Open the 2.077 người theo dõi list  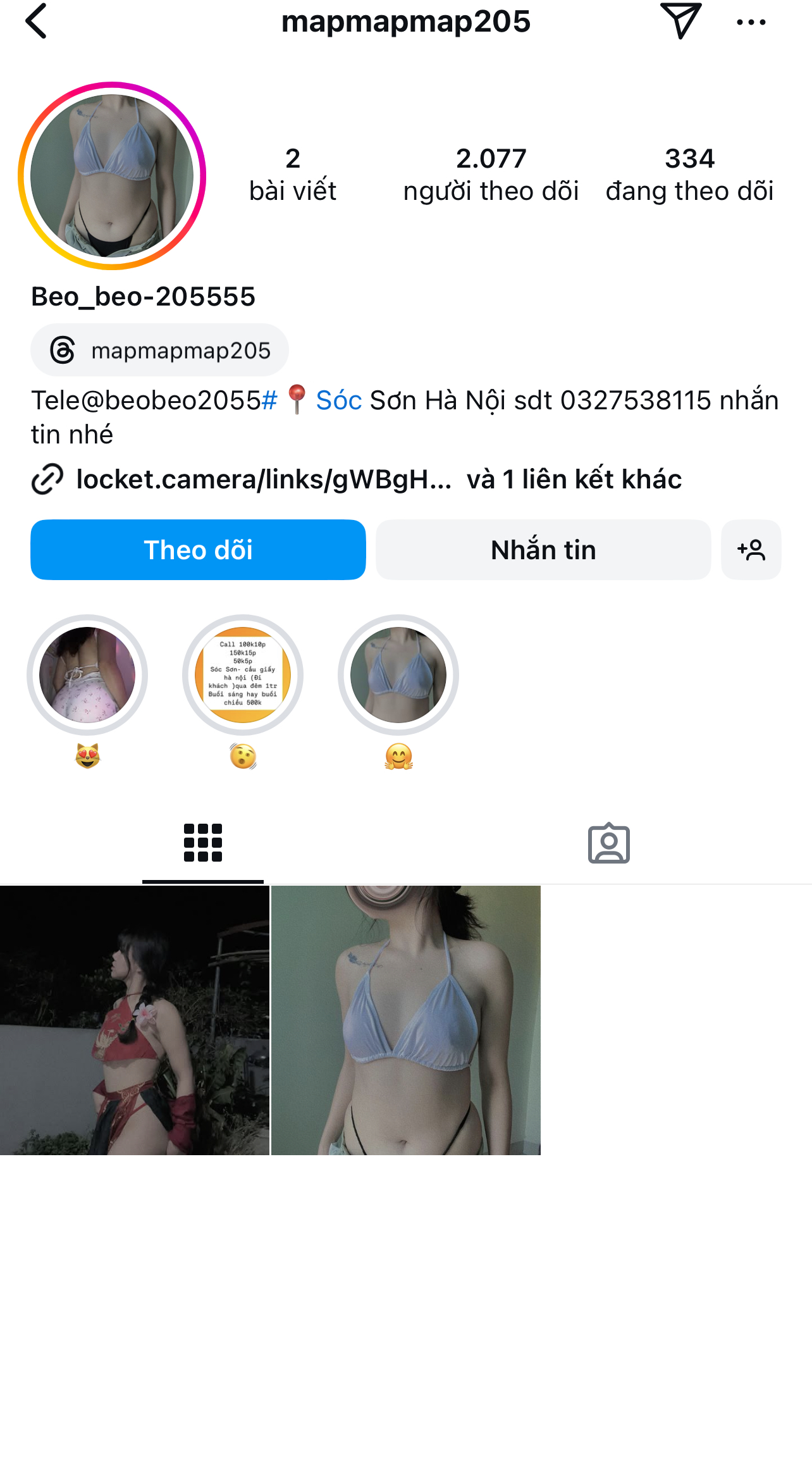pyautogui.click(x=491, y=175)
